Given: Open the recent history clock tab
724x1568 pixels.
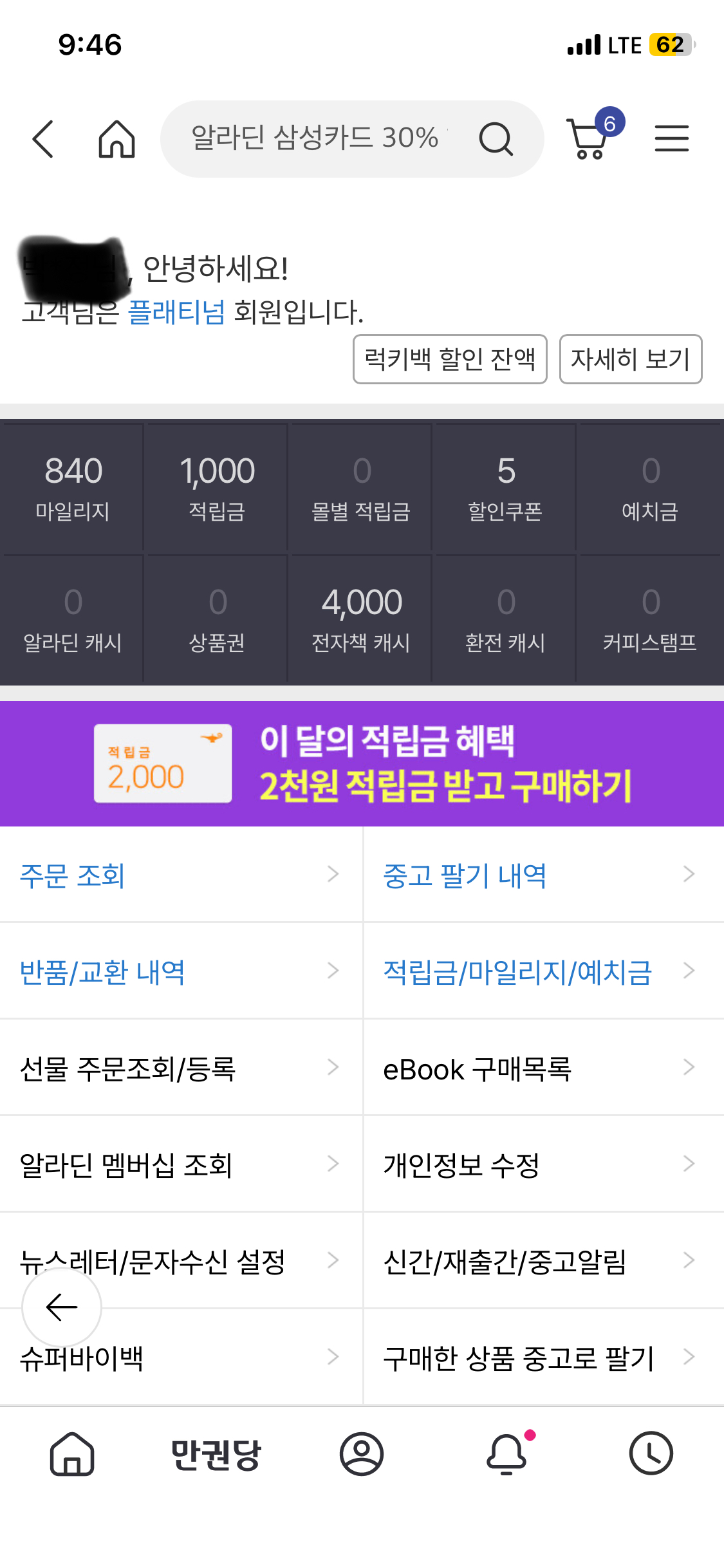Looking at the screenshot, I should click(651, 1453).
